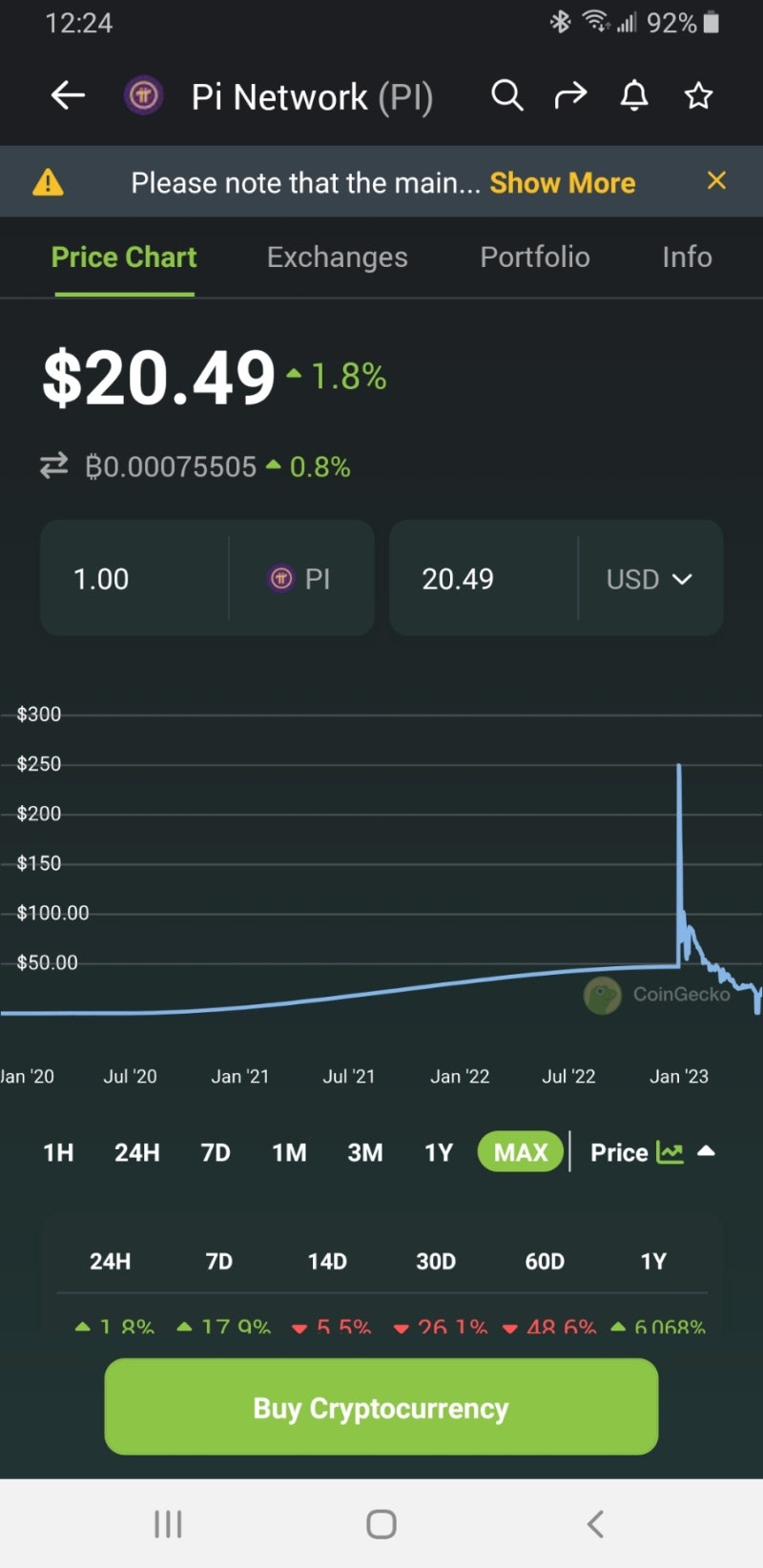The width and height of the screenshot is (763, 1568).
Task: Tap the Buy Cryptocurrency button
Action: 381,1407
